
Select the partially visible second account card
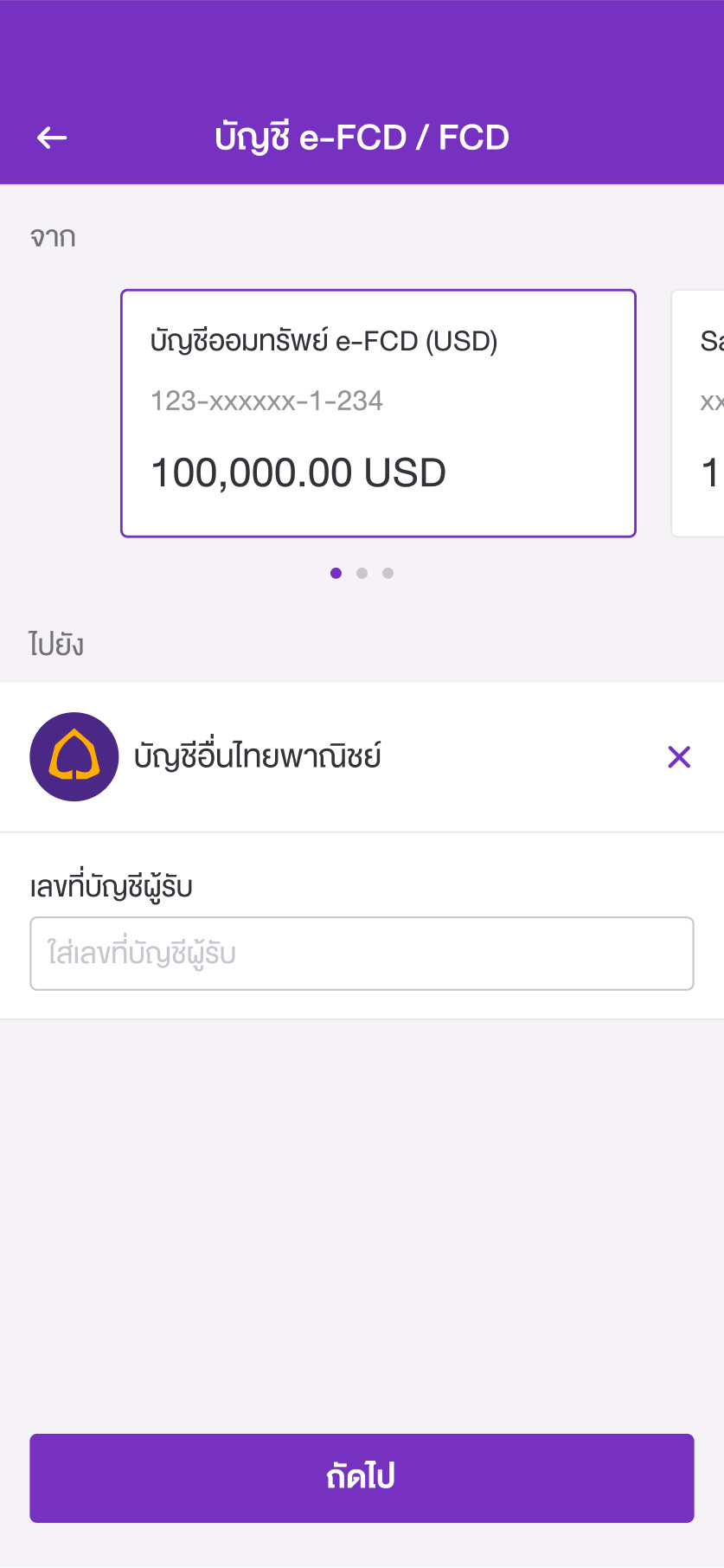[x=698, y=414]
